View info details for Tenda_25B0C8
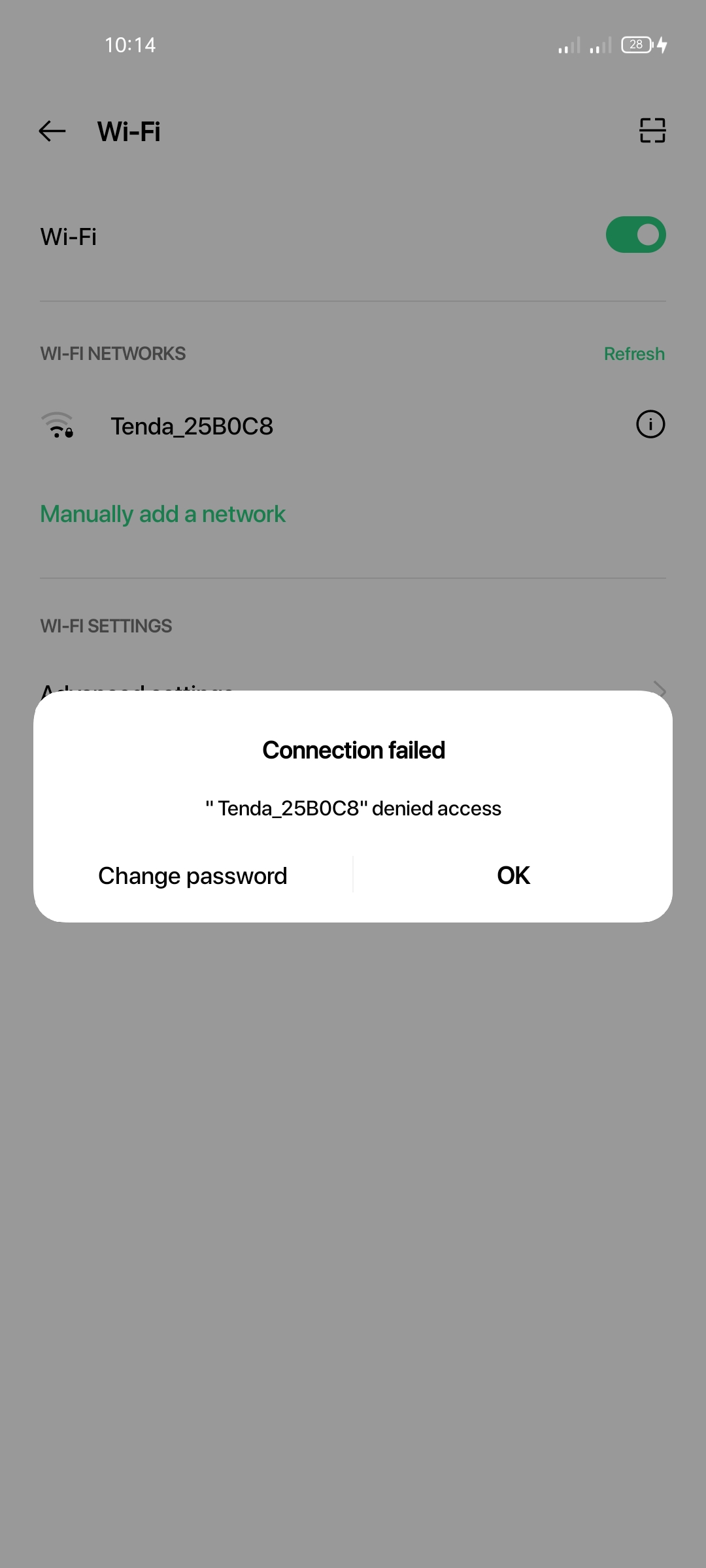Viewport: 706px width, 1568px height. click(x=650, y=425)
